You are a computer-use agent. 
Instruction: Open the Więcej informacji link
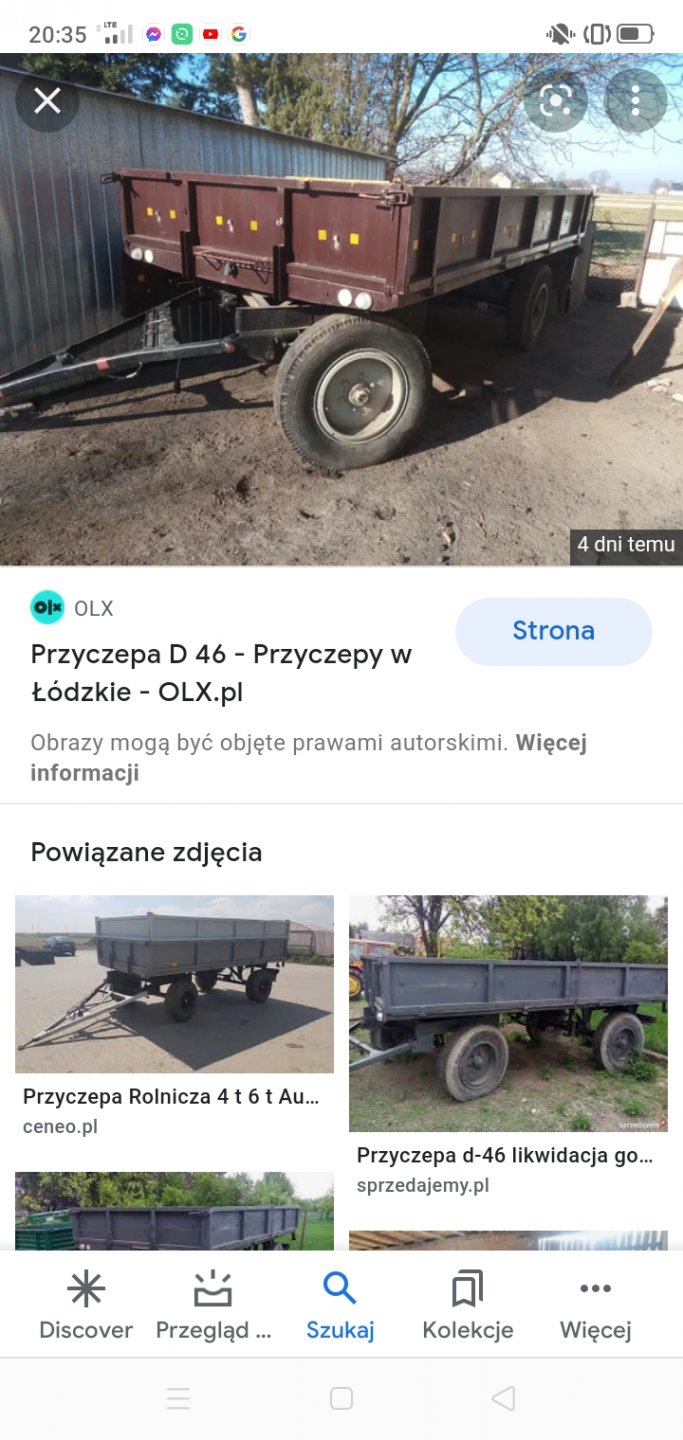pos(84,773)
